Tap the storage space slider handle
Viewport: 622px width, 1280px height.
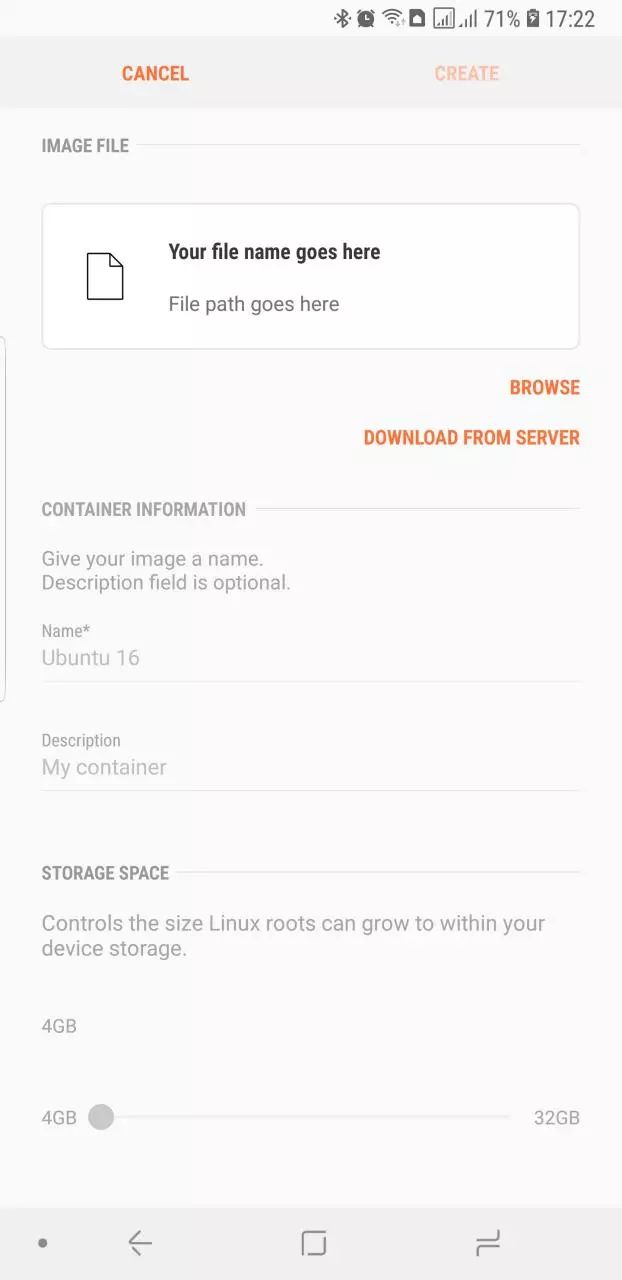(101, 1117)
